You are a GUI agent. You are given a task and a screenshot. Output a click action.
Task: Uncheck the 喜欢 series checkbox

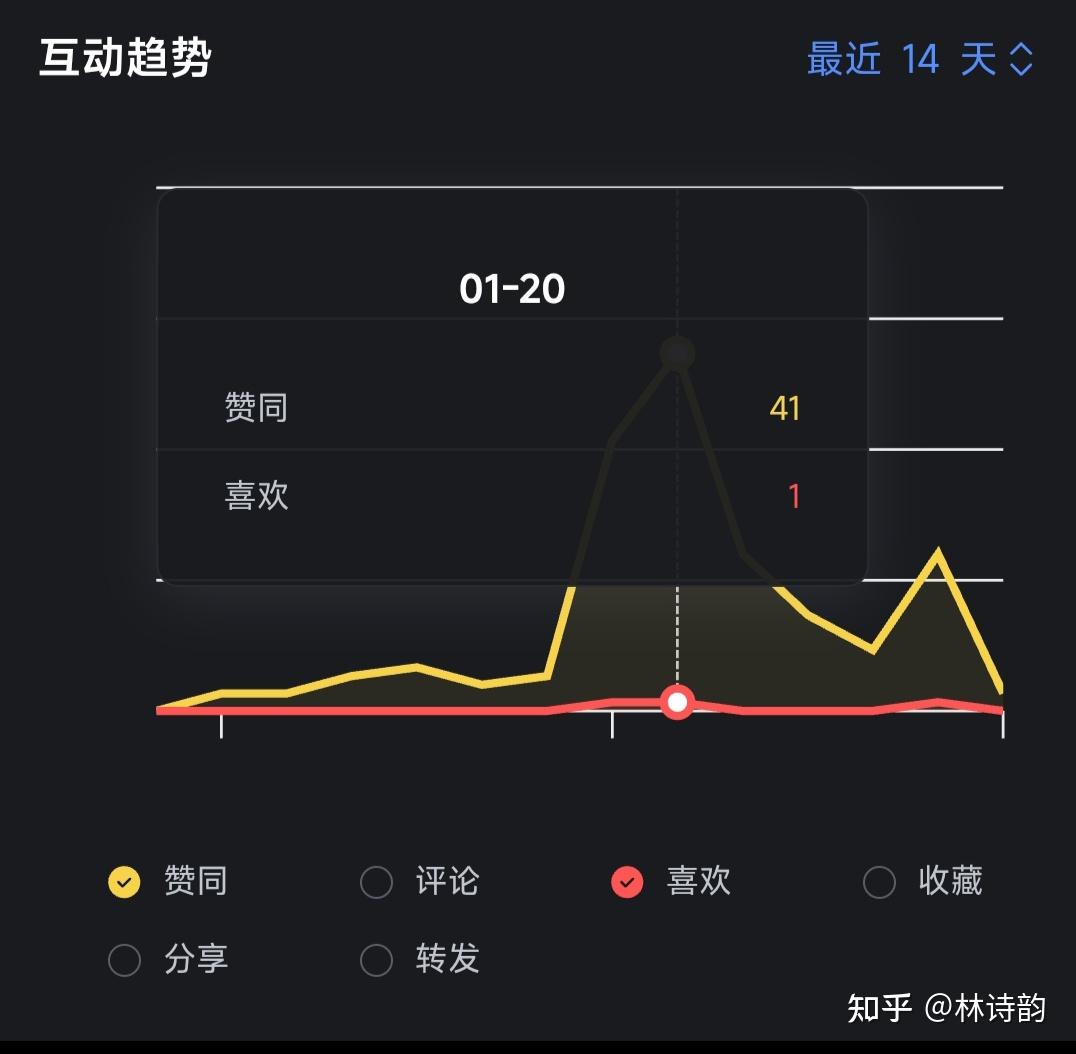(627, 882)
